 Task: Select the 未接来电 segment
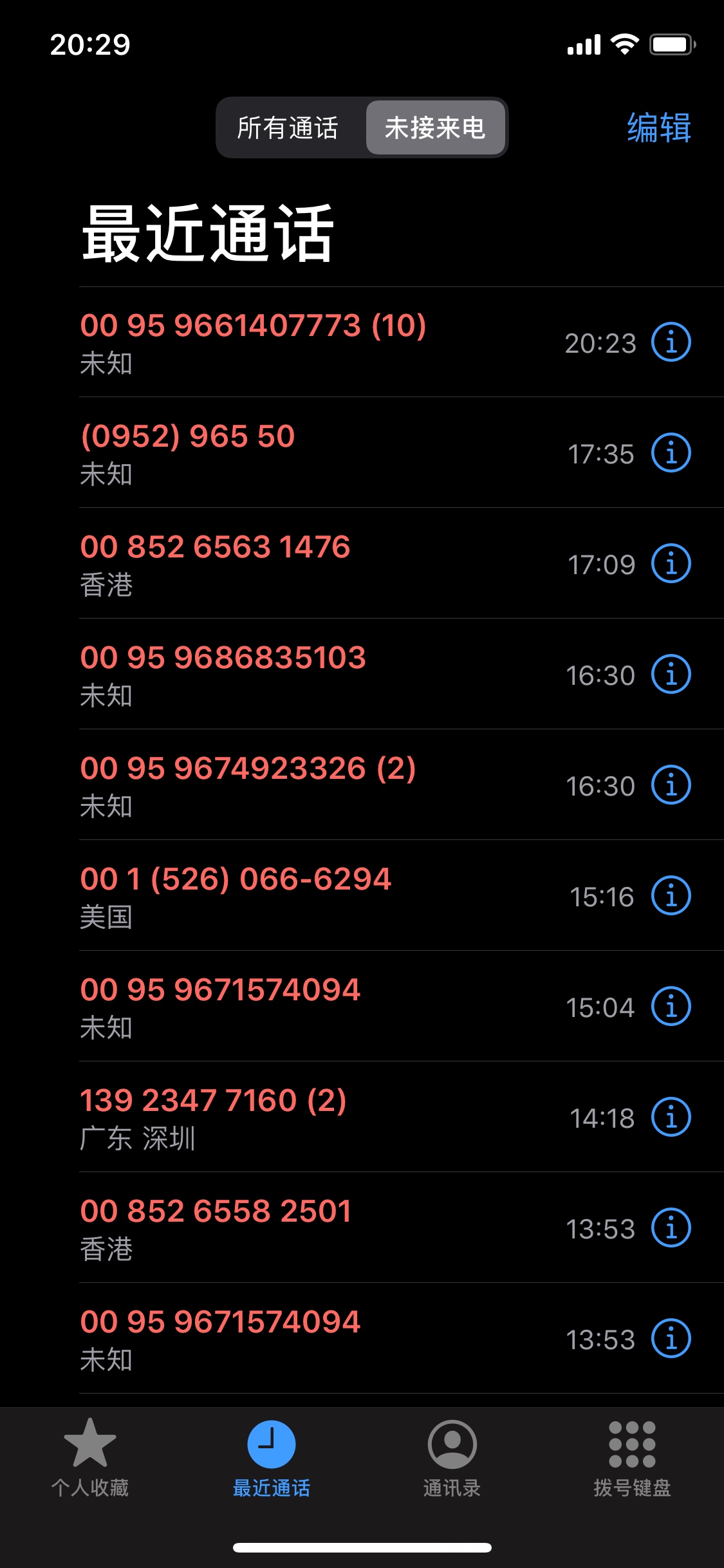(435, 127)
